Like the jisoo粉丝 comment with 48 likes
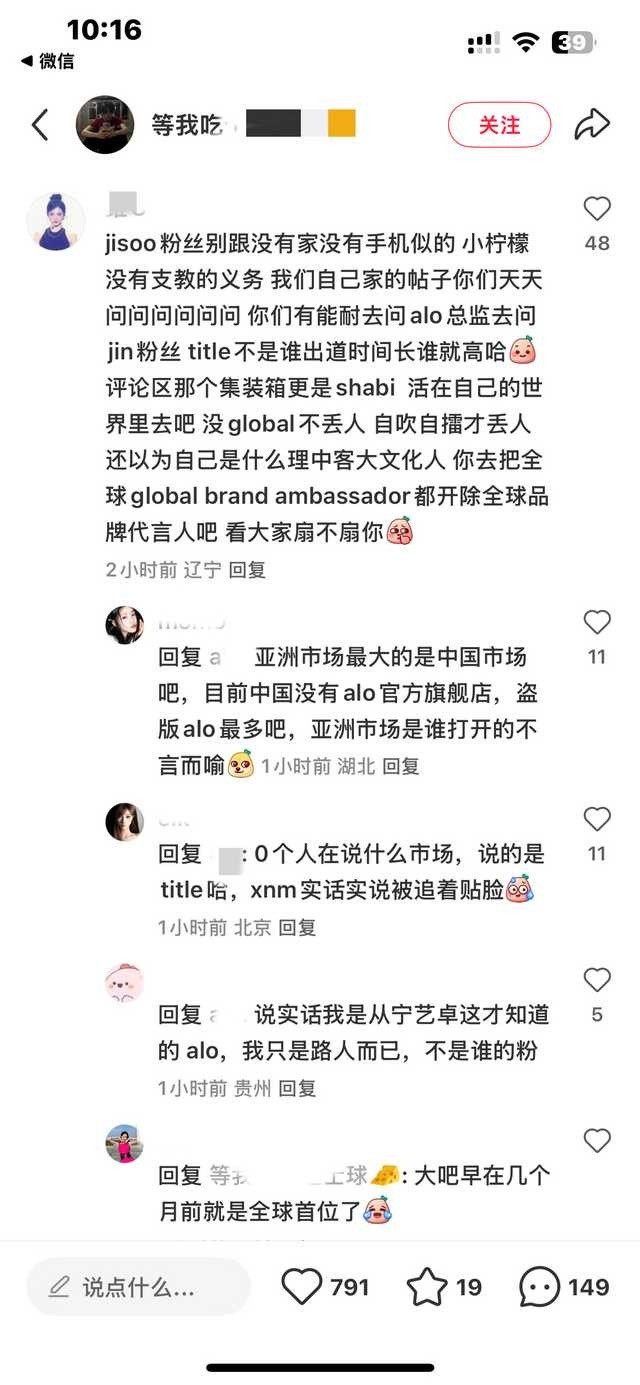640x1385 pixels. tap(597, 209)
